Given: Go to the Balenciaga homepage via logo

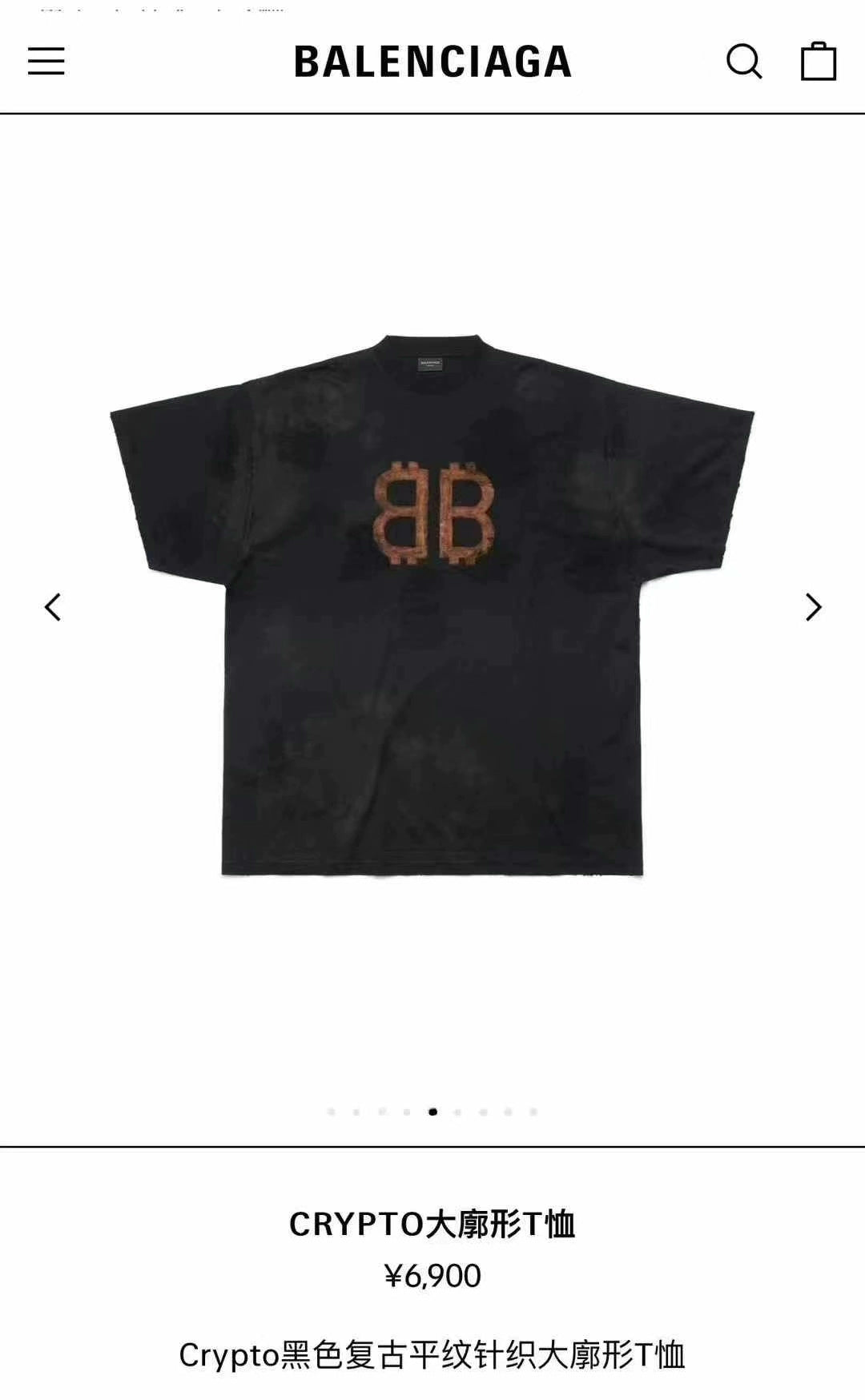Looking at the screenshot, I should [x=432, y=62].
